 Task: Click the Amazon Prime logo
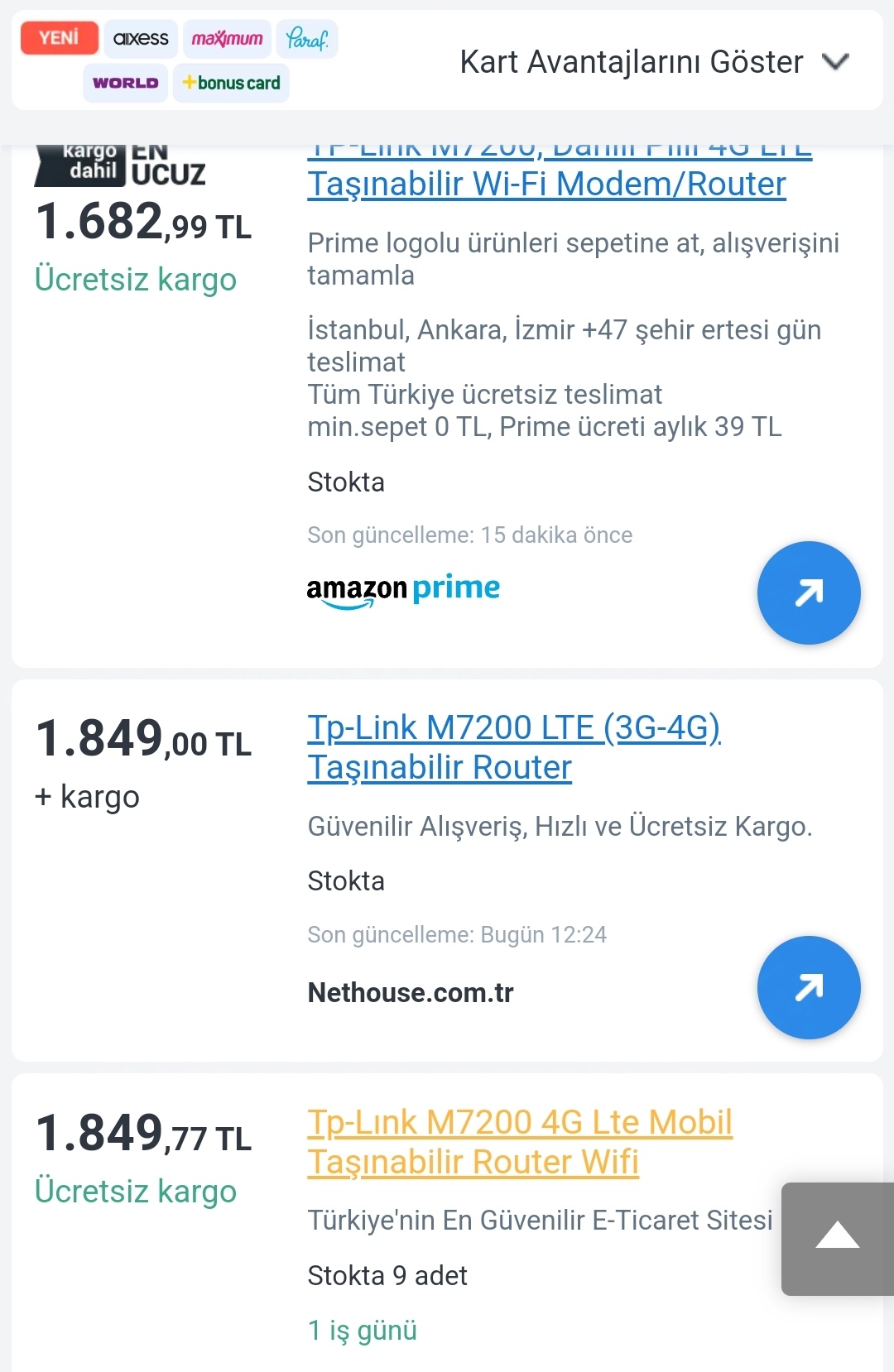pos(403,588)
